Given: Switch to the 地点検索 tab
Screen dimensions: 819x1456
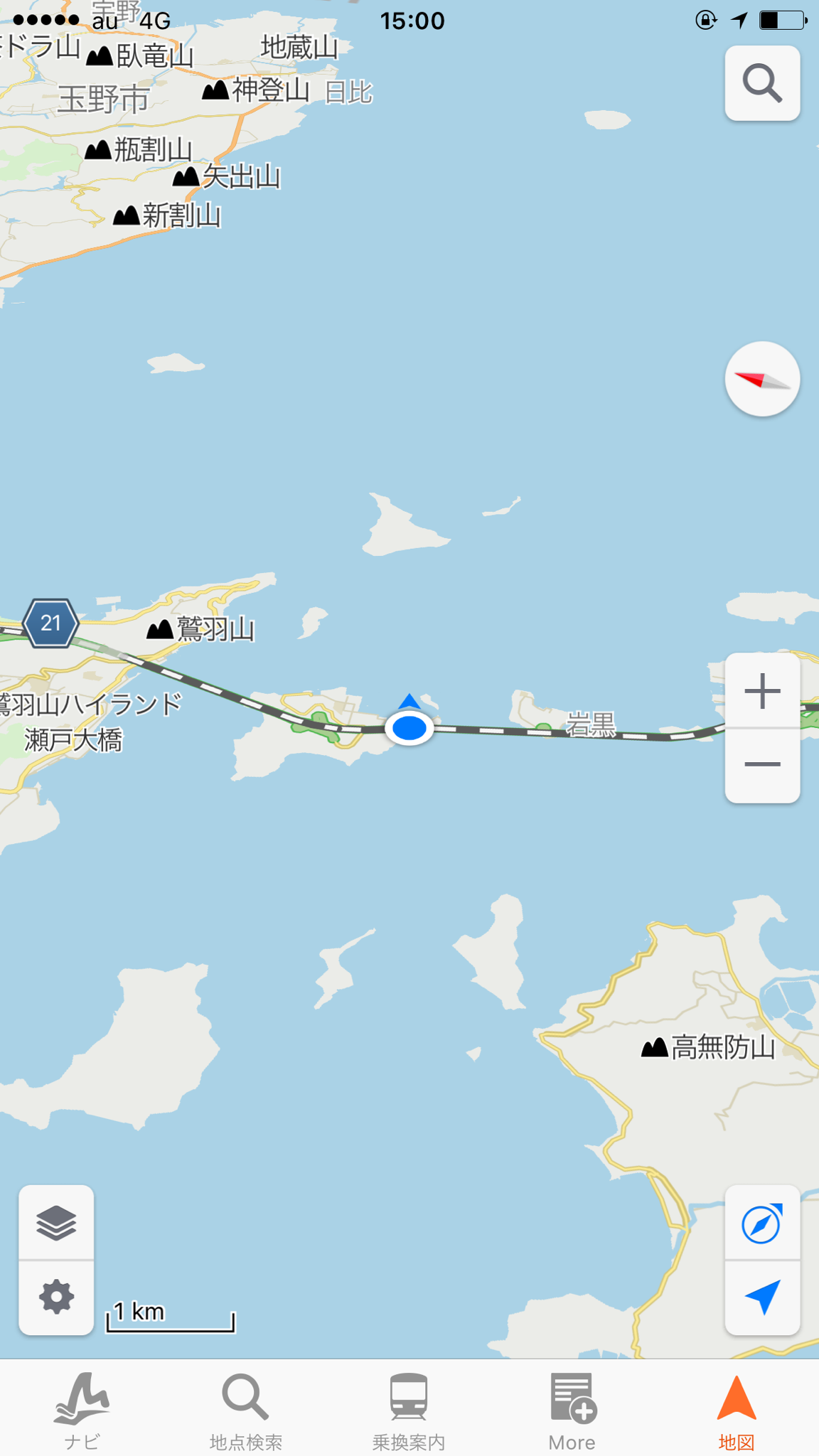Looking at the screenshot, I should coord(245,1410).
